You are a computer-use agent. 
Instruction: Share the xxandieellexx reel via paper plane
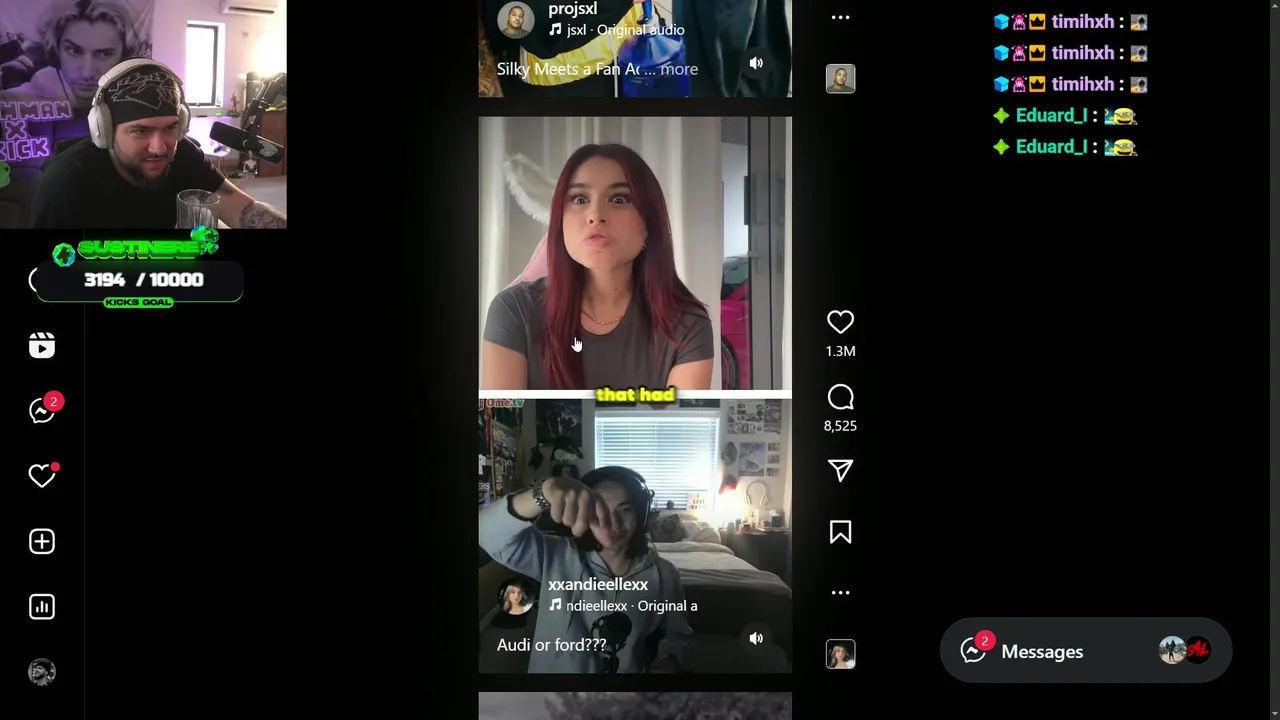pyautogui.click(x=840, y=471)
